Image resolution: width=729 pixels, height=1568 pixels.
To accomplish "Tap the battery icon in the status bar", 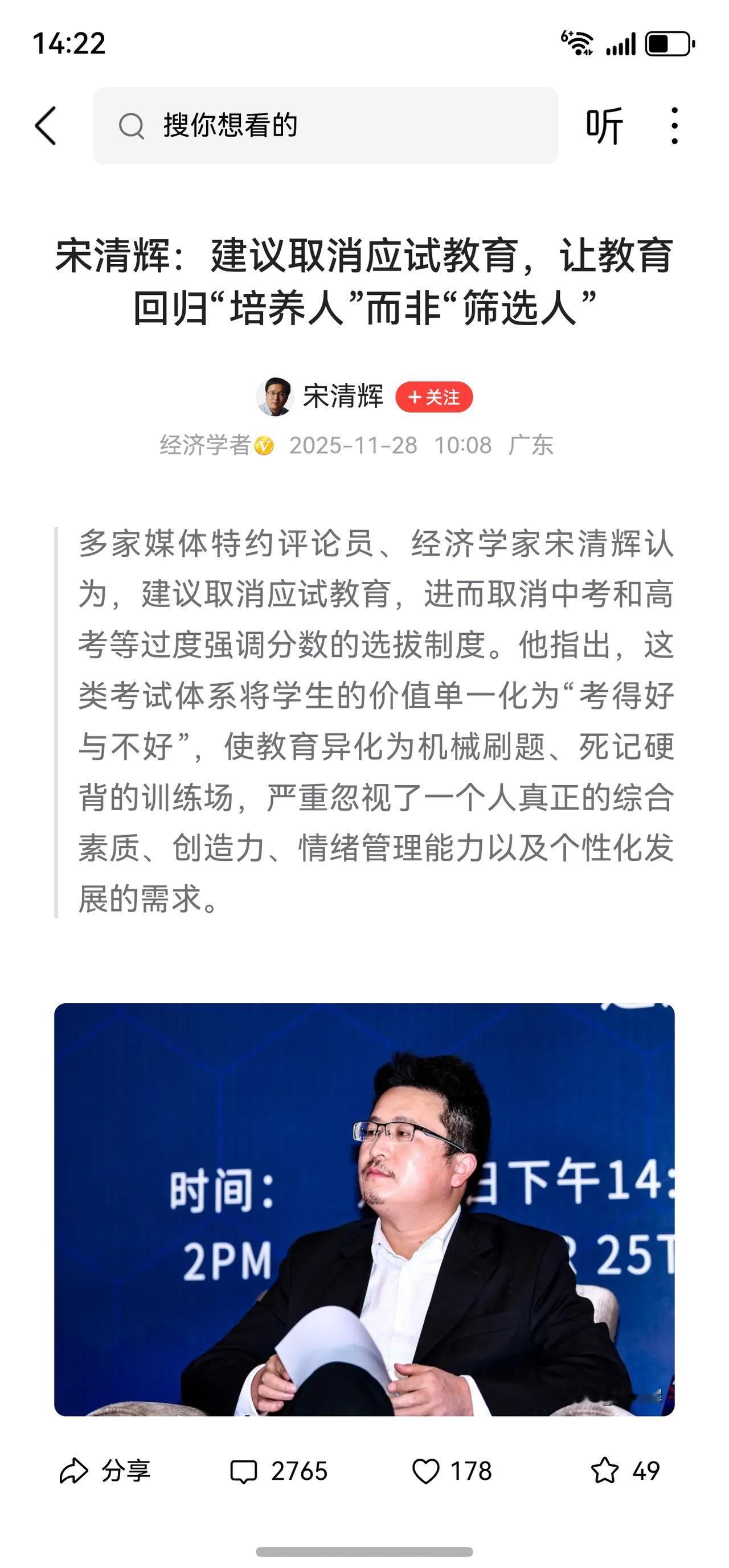I will point(668,43).
